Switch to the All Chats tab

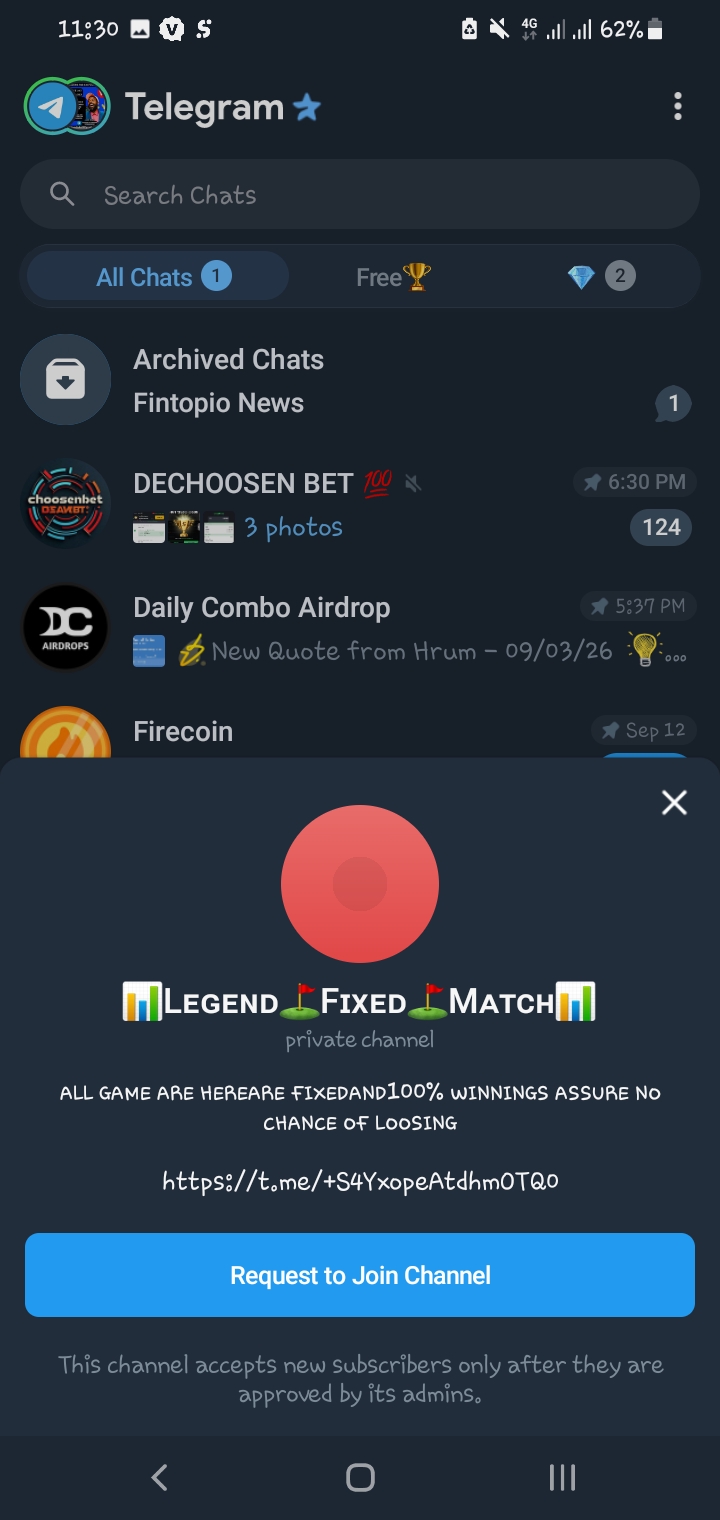point(158,277)
